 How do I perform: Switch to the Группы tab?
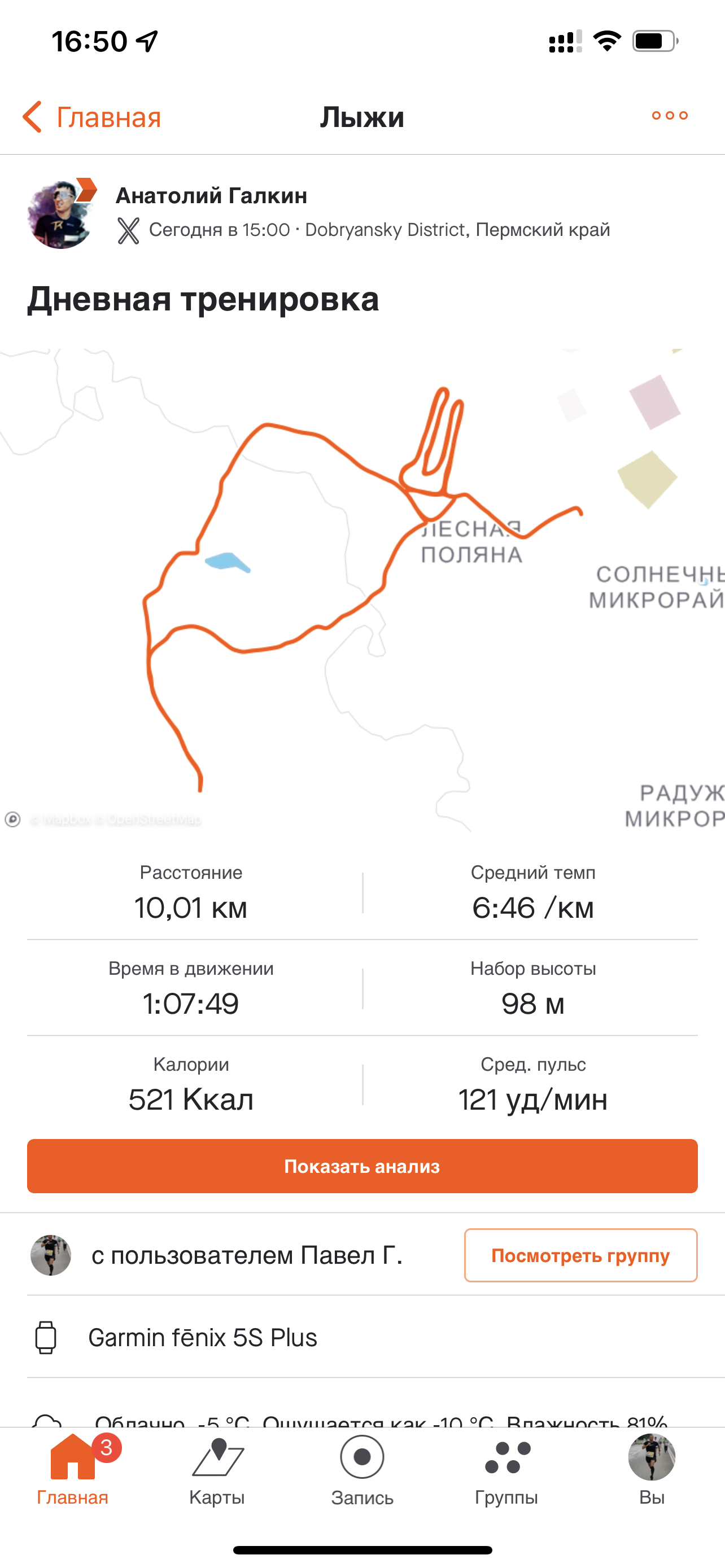point(506,1470)
